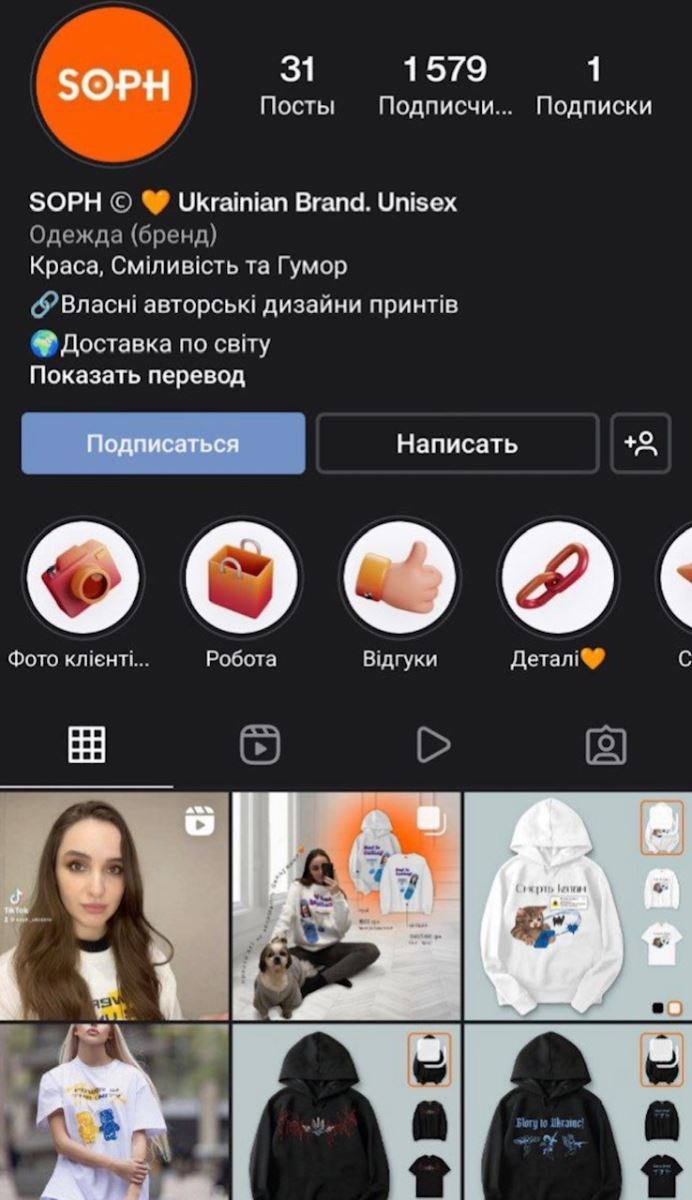
Task: Open the Деталі highlight
Action: (x=557, y=578)
